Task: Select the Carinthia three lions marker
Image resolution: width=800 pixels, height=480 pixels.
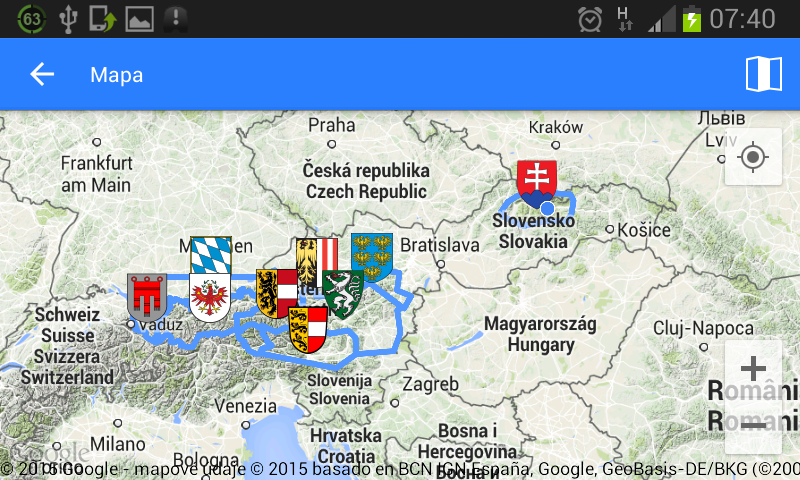Action: pos(308,330)
